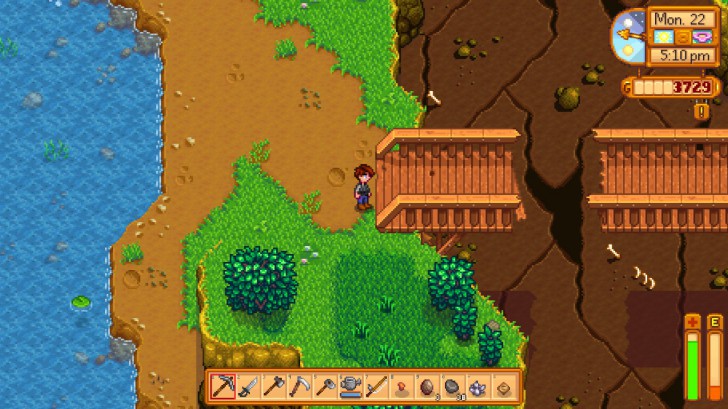Select the stone stack in the toolbar
Screen dimensions: 728x409
pos(451,386)
